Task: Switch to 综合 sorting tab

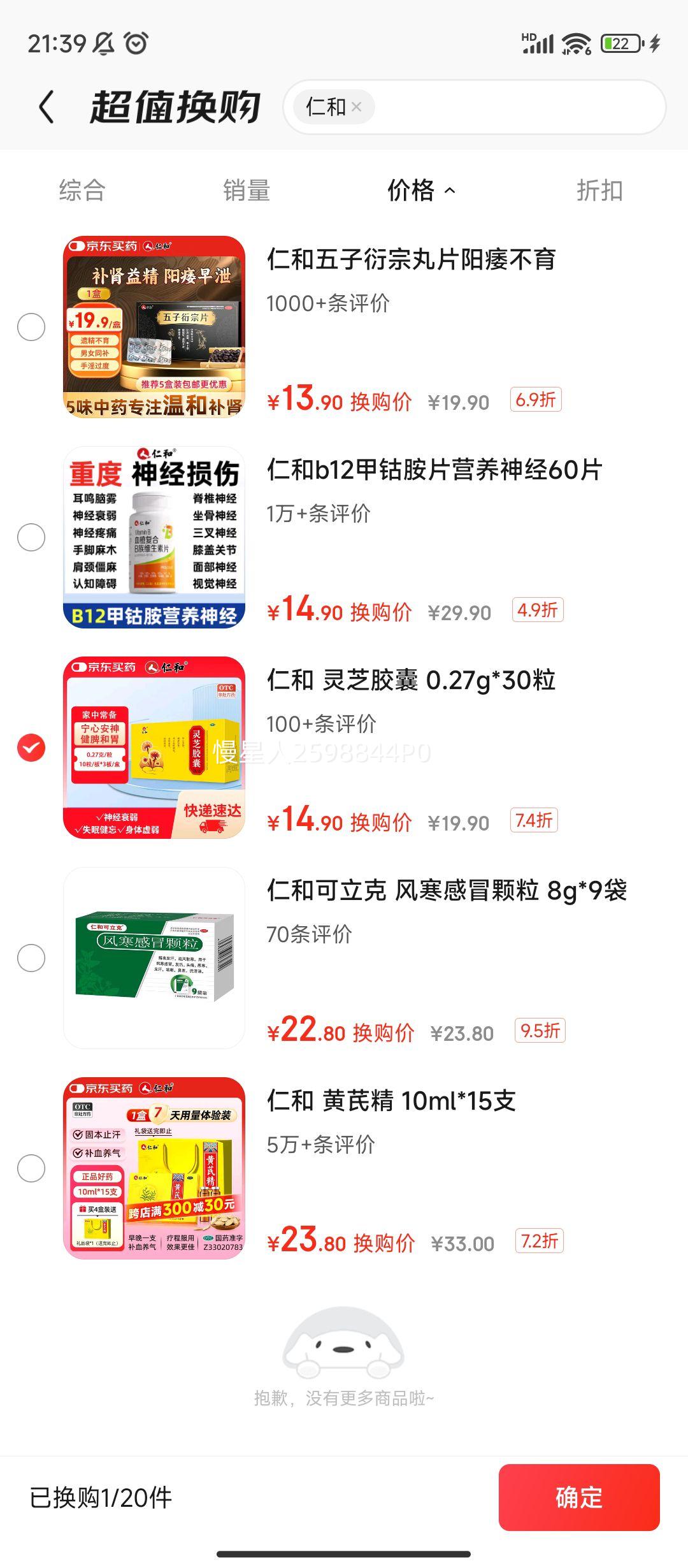Action: click(82, 190)
